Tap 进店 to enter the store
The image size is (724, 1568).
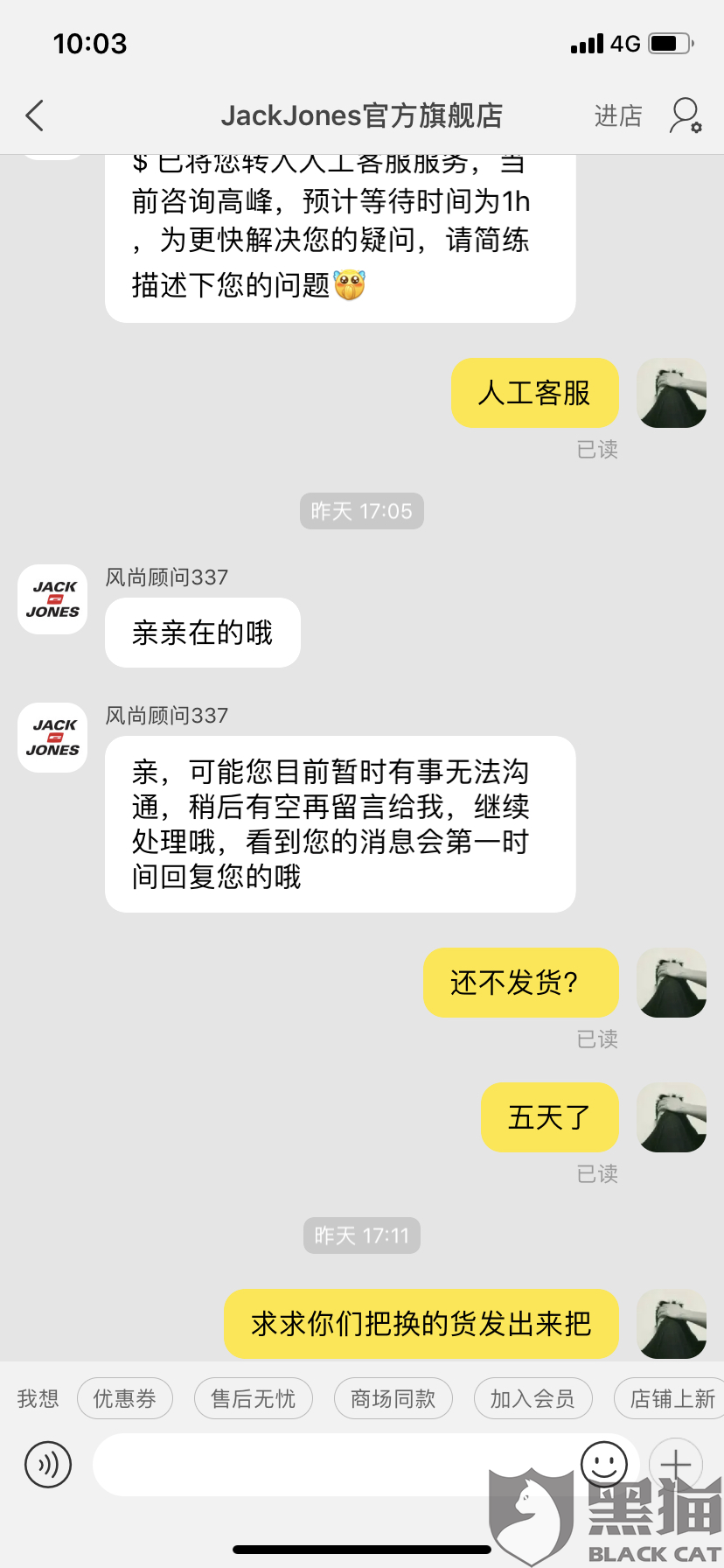(x=618, y=115)
